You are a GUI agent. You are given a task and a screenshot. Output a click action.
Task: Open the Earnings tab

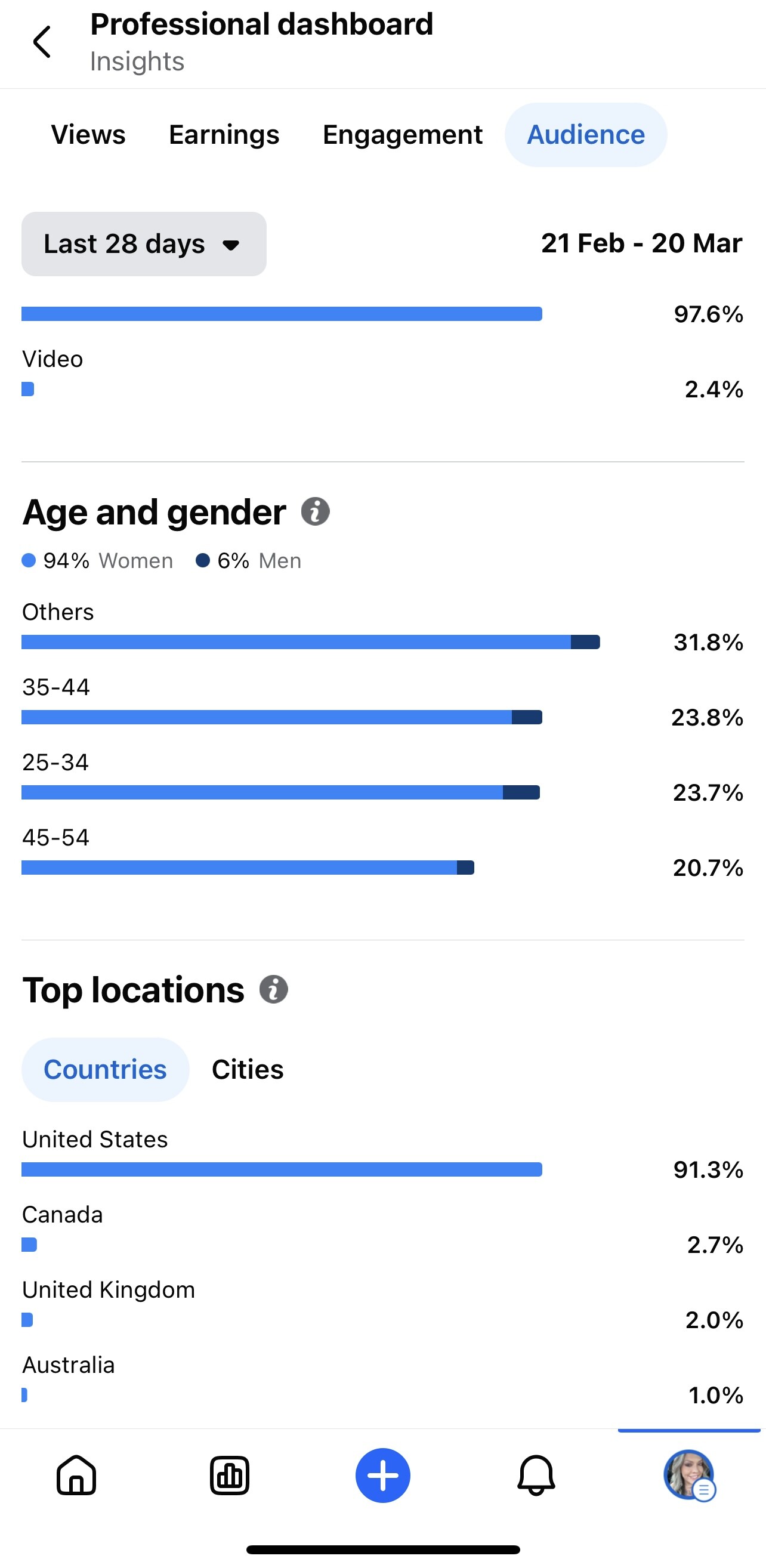click(224, 134)
